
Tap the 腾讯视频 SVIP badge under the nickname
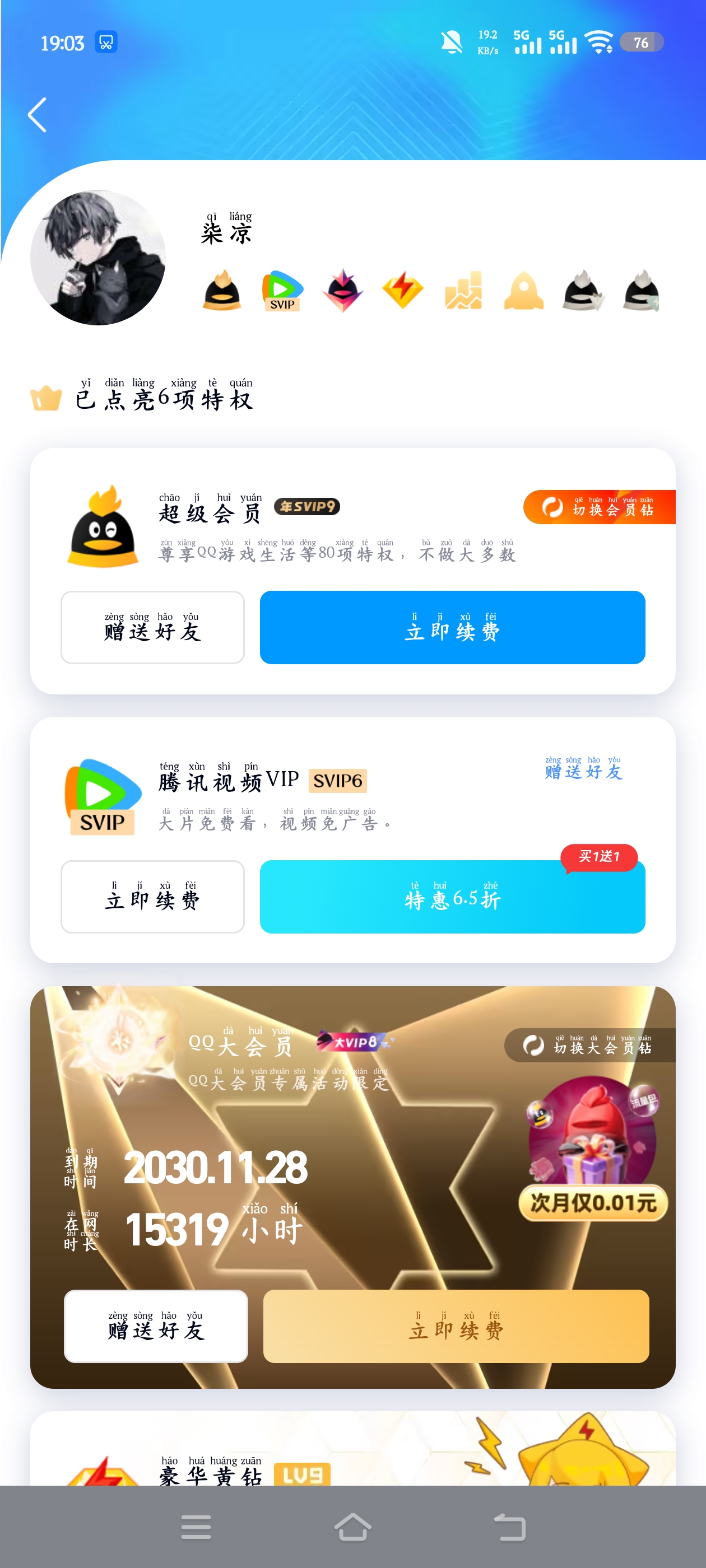pyautogui.click(x=282, y=291)
